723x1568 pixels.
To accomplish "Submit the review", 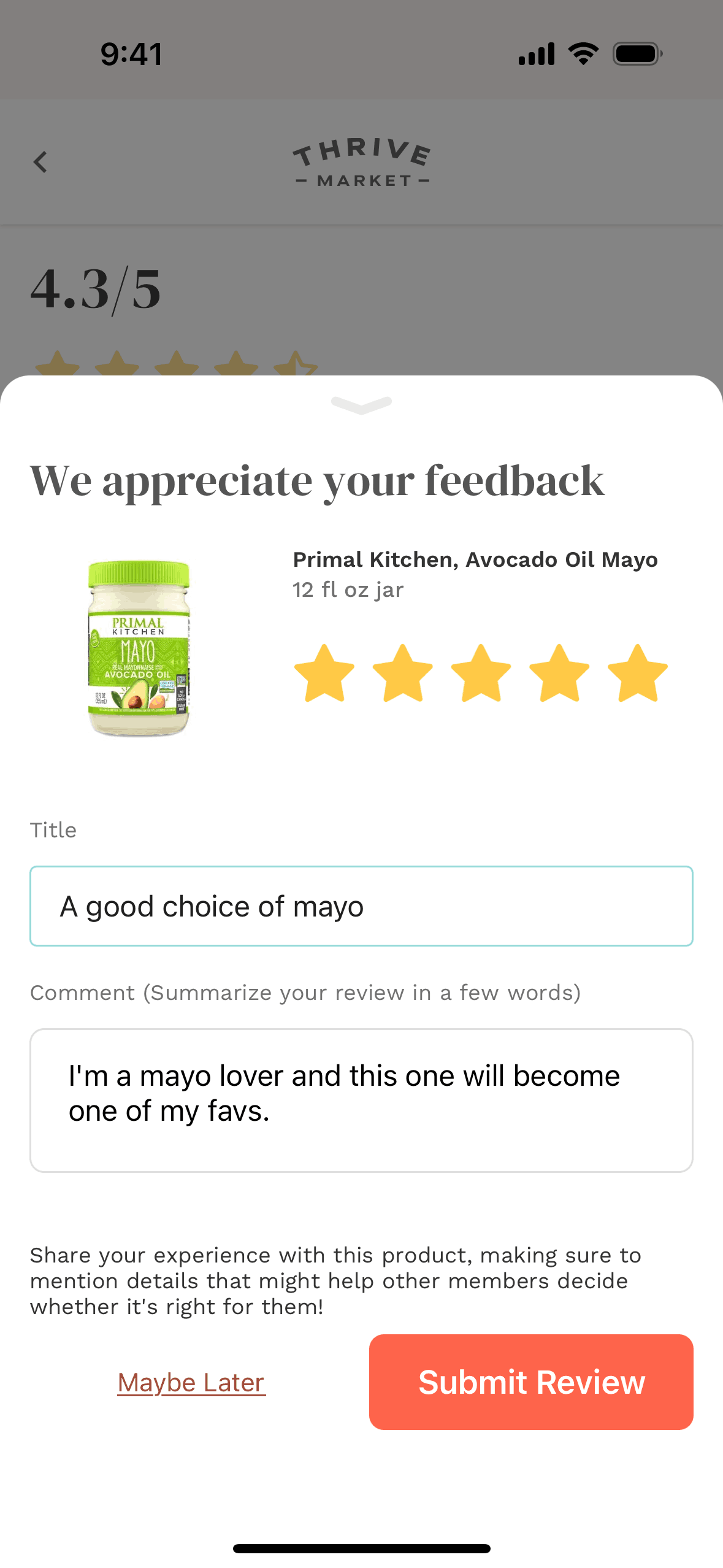I will pyautogui.click(x=531, y=1382).
